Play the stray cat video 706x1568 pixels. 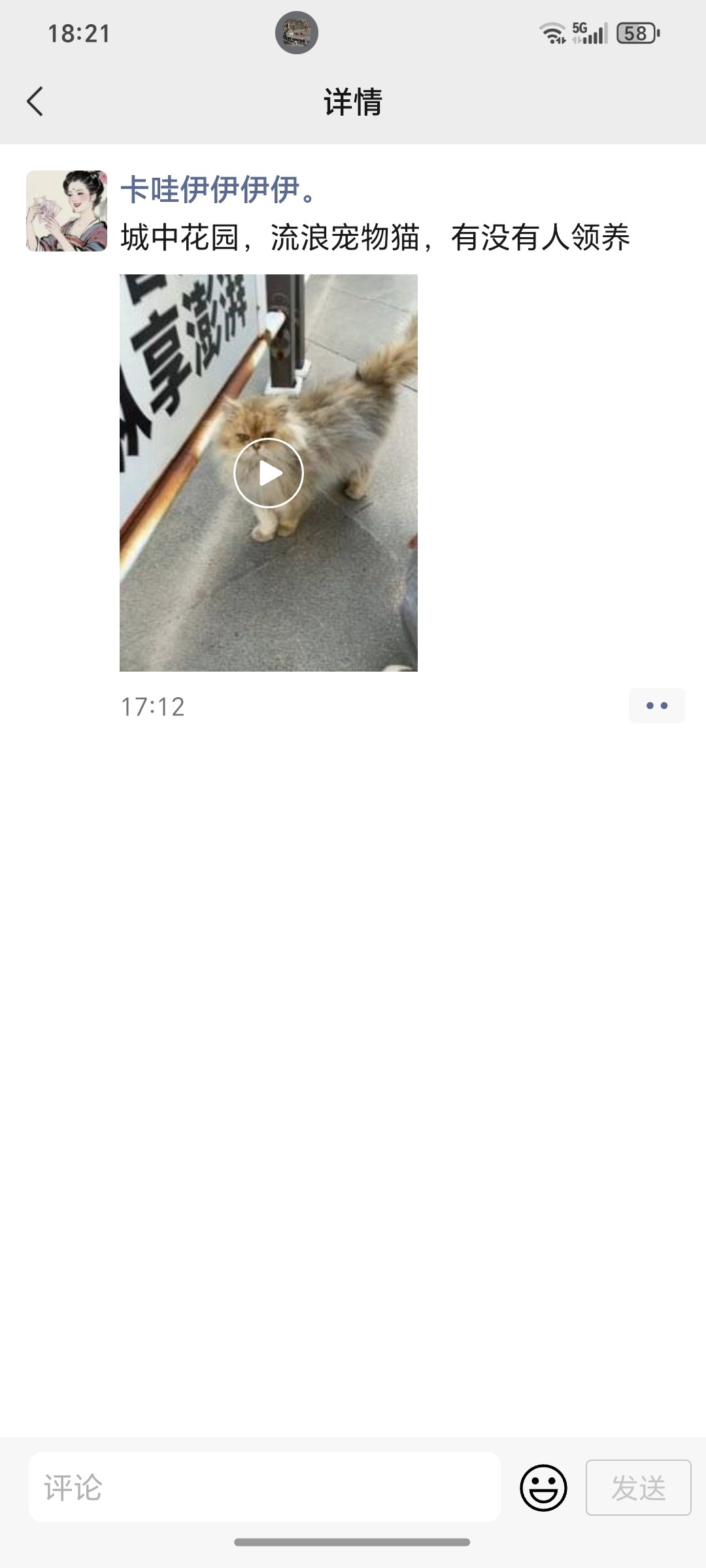coord(269,472)
